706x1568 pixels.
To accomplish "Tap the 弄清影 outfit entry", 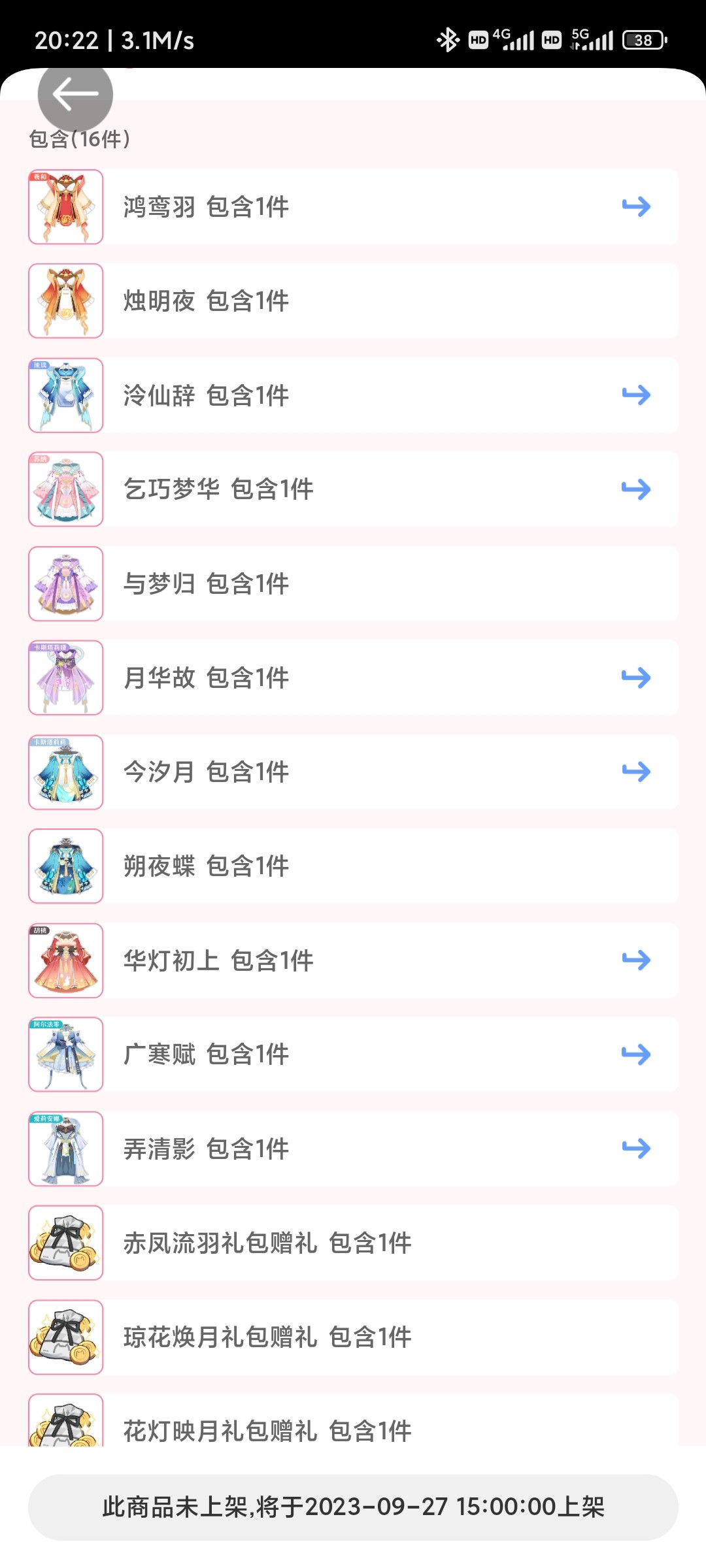I will pos(353,1149).
